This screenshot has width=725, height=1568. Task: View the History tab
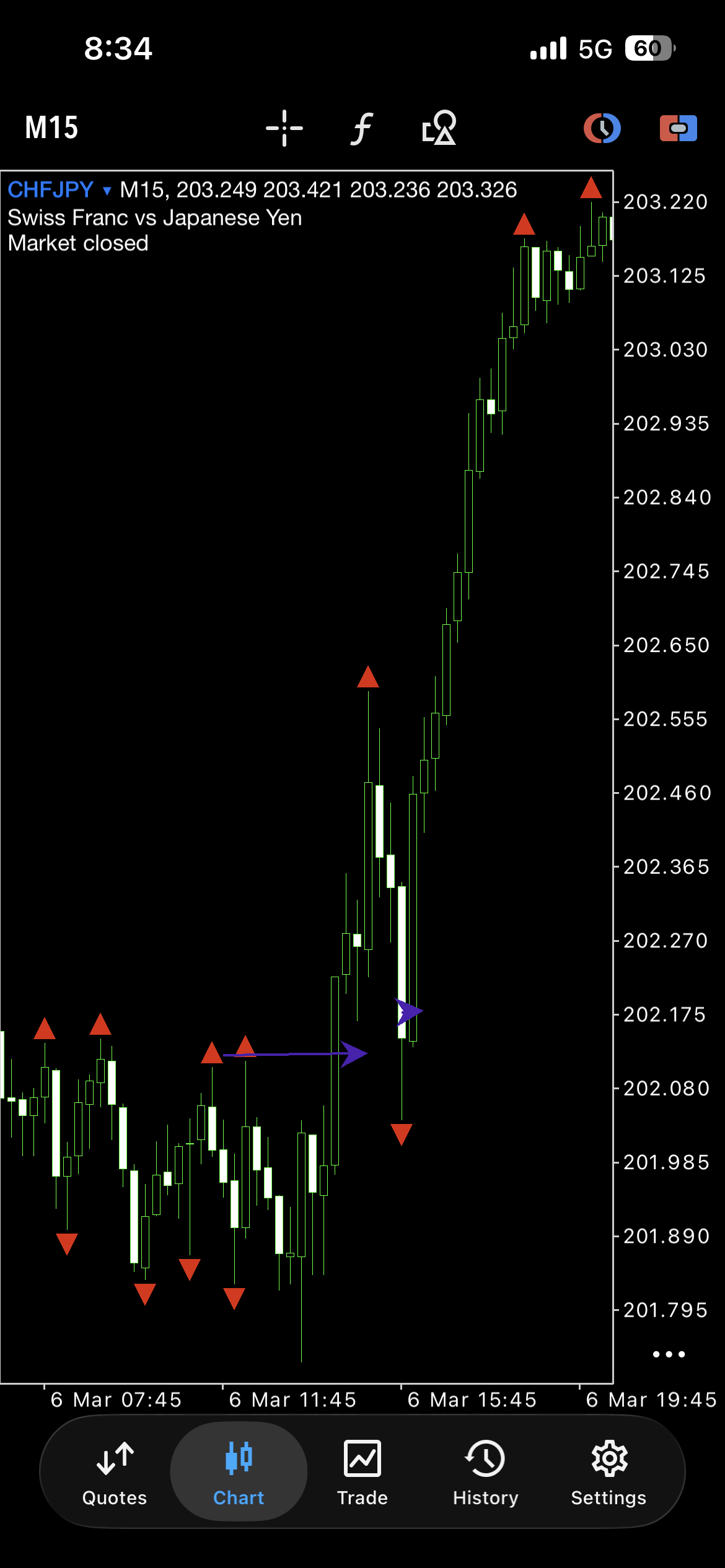point(485,1474)
